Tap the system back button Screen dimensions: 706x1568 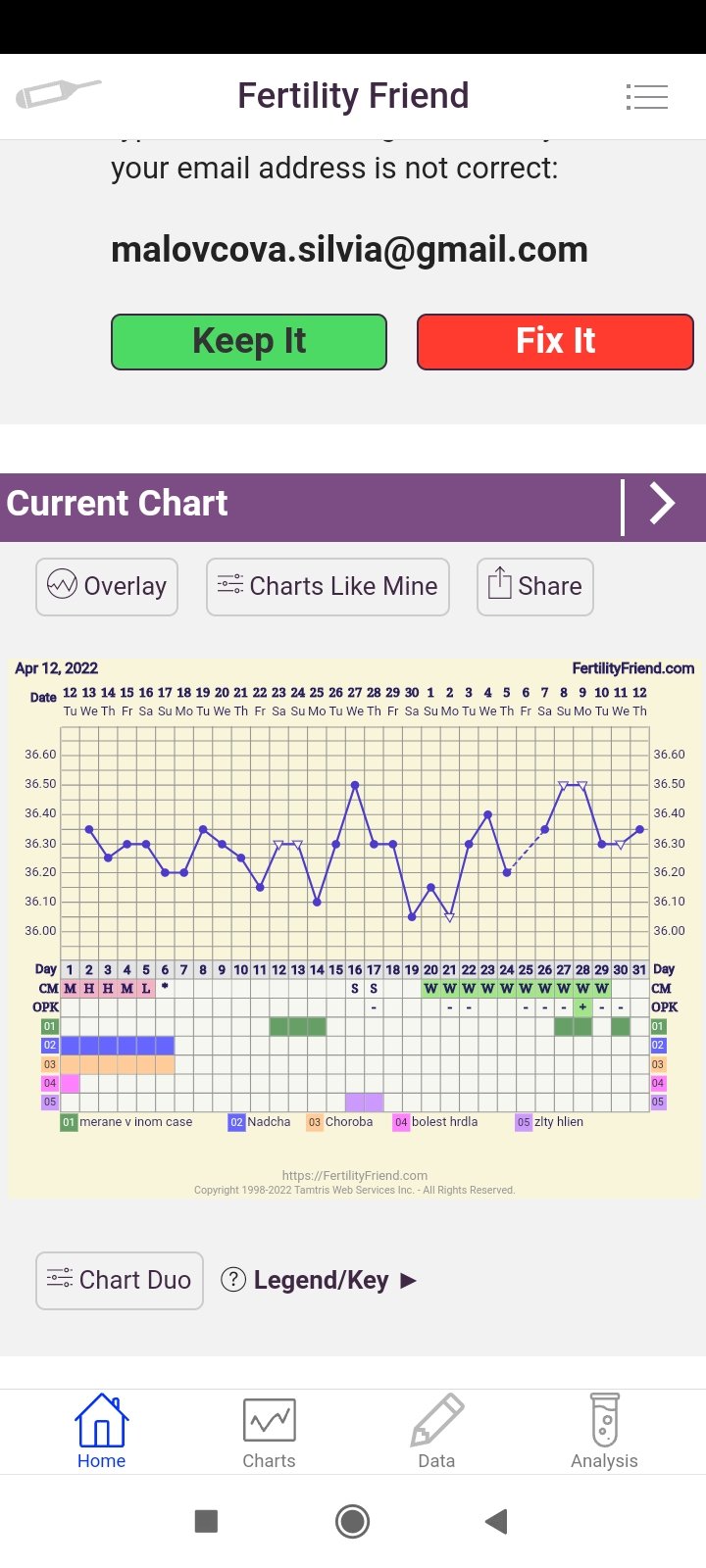(x=496, y=1521)
